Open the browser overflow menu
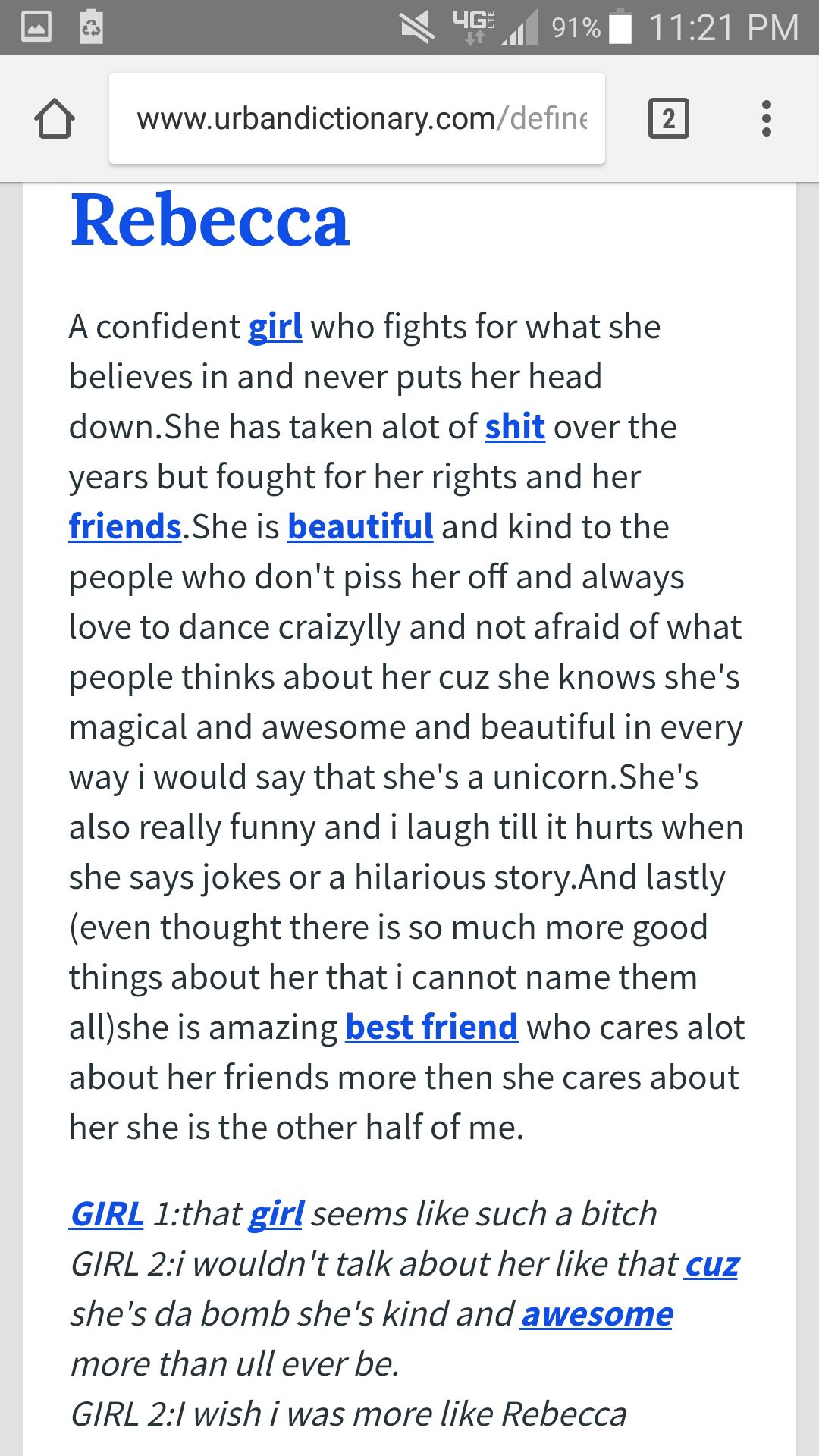The image size is (819, 1456). pos(766,119)
